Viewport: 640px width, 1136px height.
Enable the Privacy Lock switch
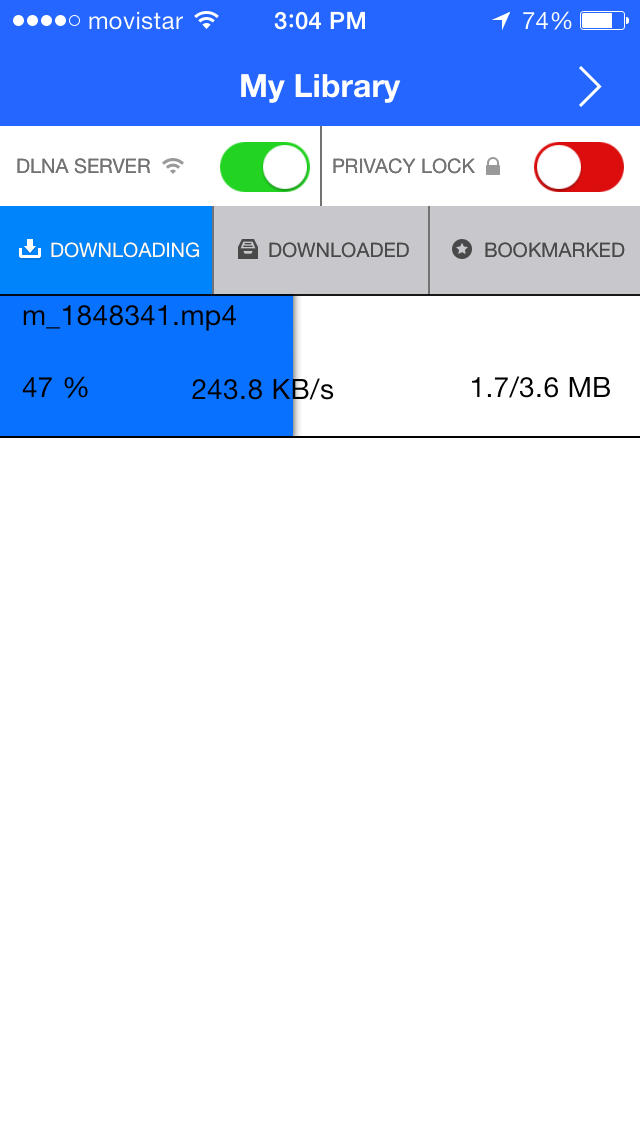pos(578,167)
